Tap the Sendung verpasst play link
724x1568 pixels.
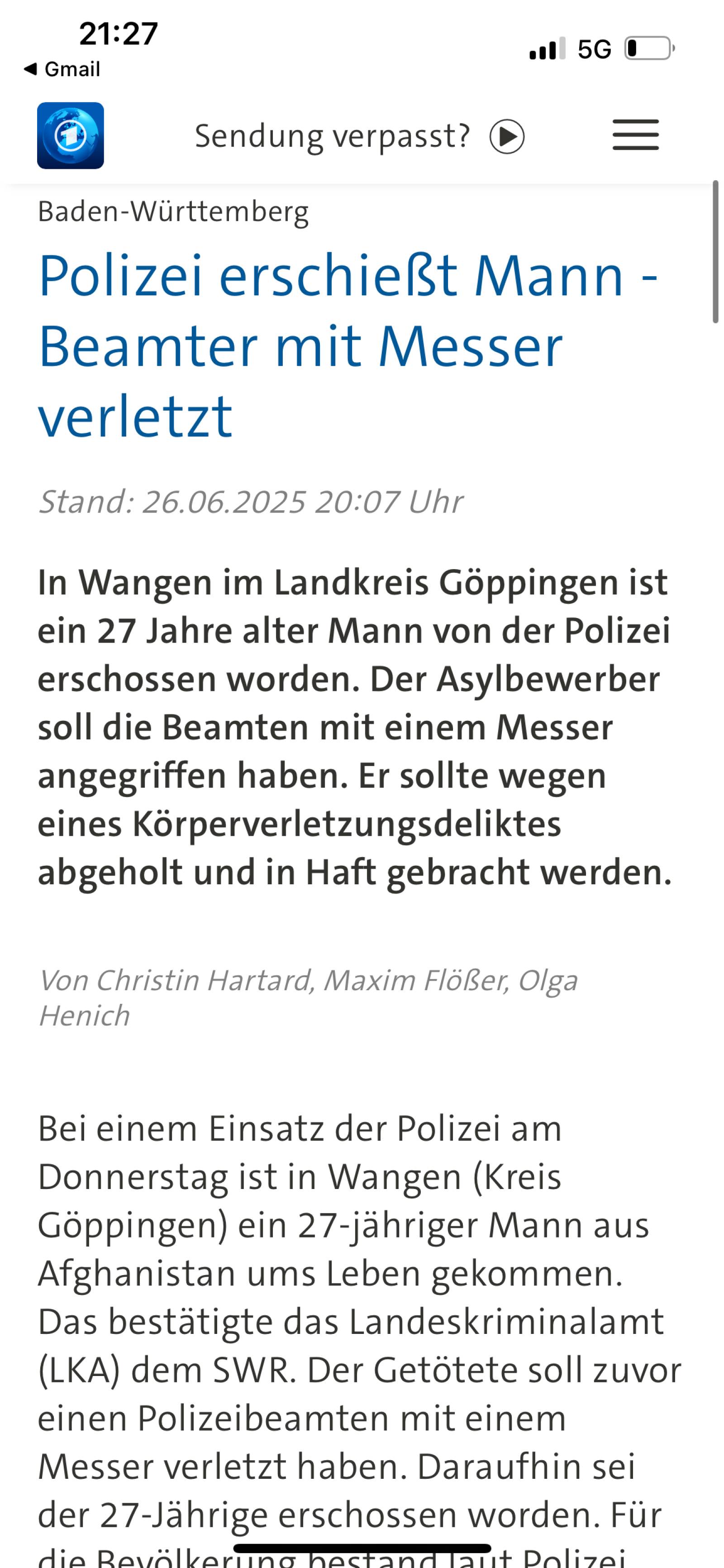[359, 136]
